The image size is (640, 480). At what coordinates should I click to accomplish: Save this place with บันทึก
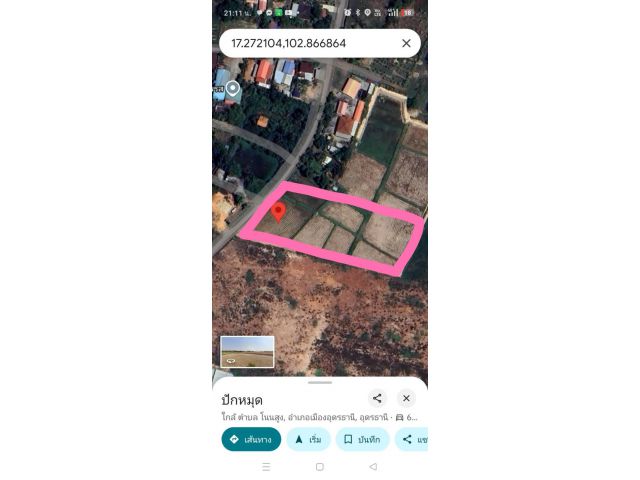click(x=362, y=439)
